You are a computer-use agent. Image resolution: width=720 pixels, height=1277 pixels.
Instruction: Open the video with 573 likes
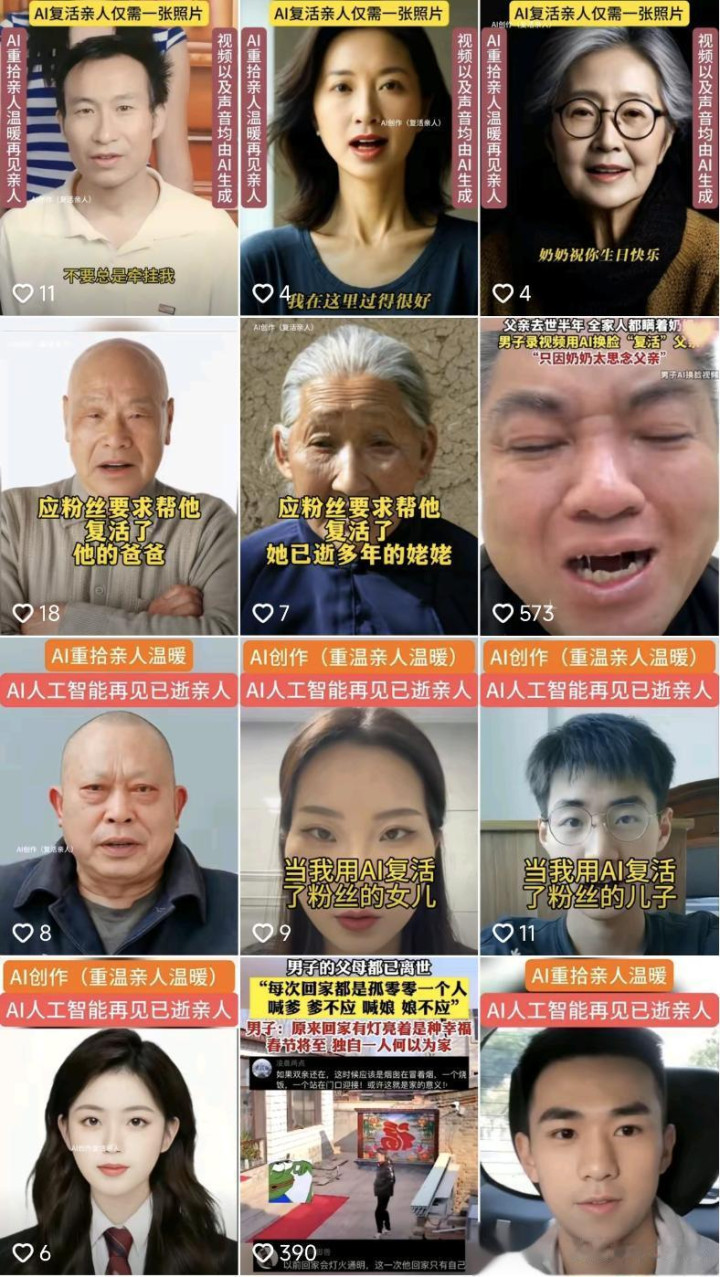point(599,478)
